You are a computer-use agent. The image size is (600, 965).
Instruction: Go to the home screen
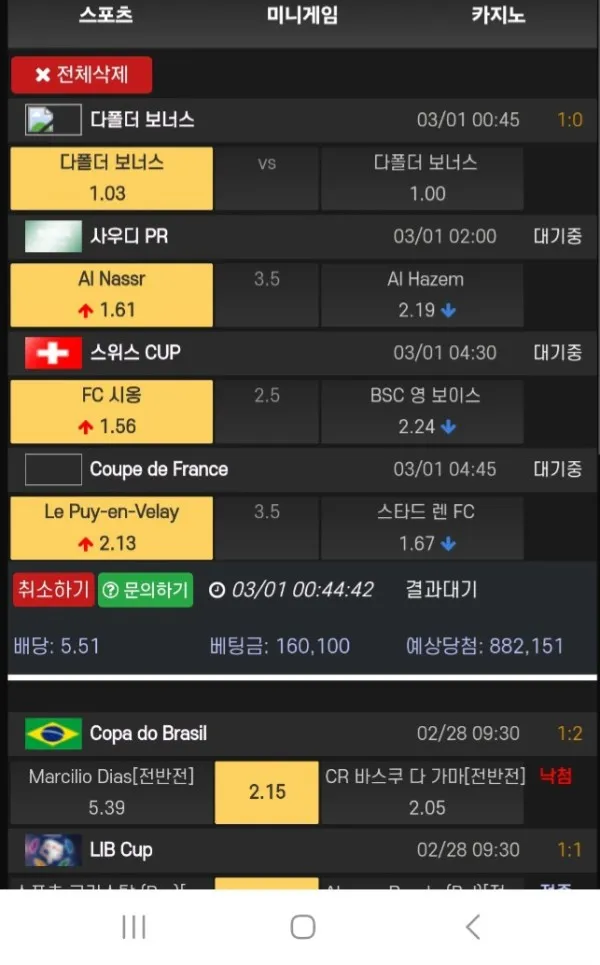[x=303, y=927]
